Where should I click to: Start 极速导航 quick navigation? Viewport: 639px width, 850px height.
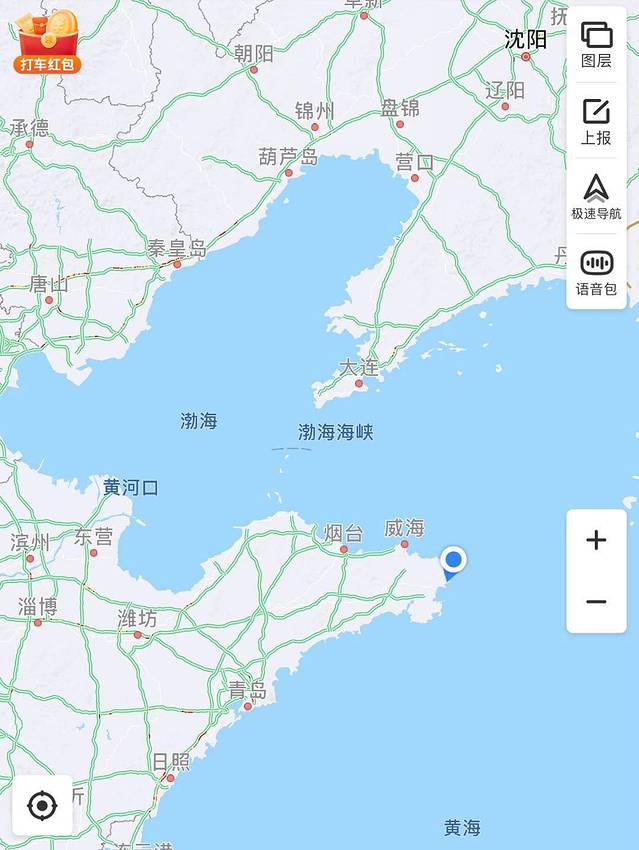(596, 197)
